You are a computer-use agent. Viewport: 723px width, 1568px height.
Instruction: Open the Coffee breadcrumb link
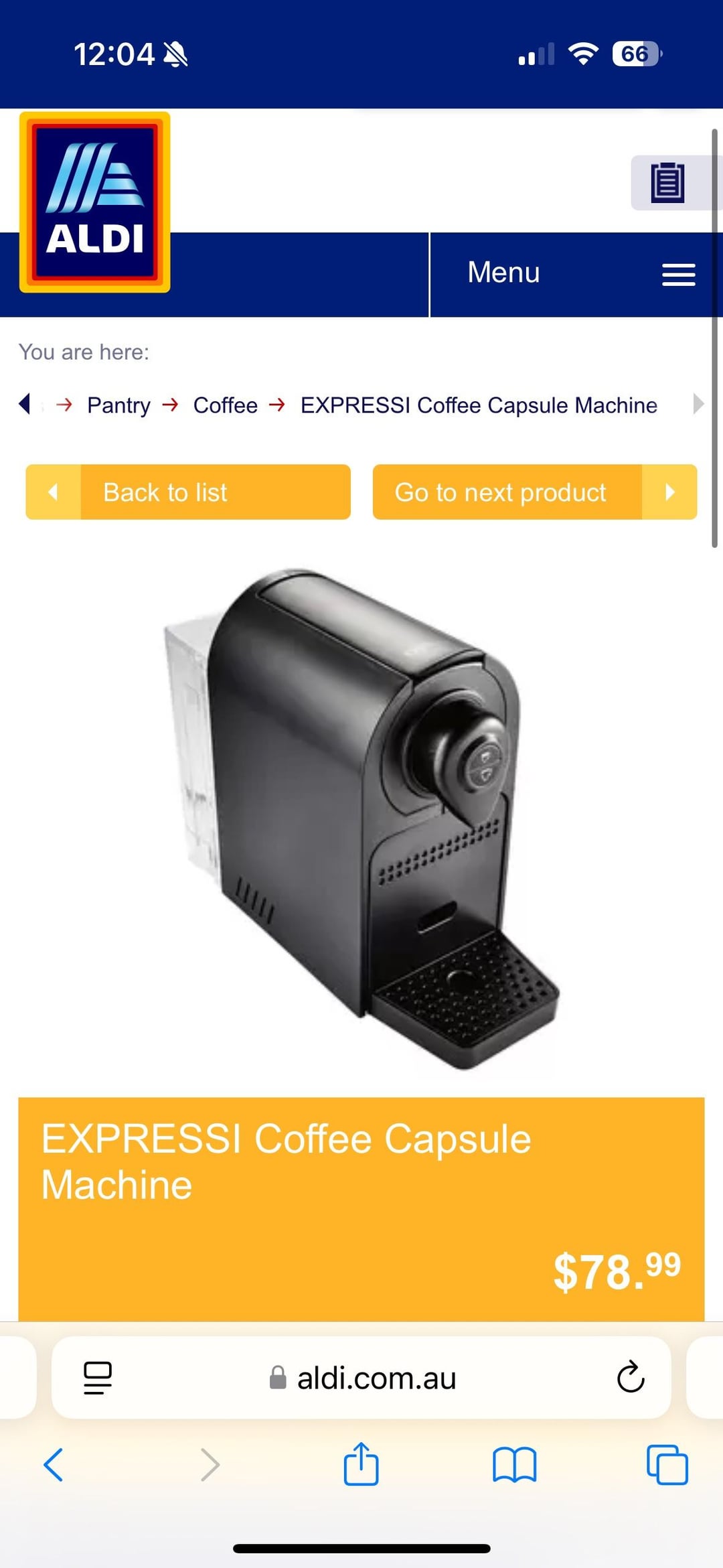[225, 405]
